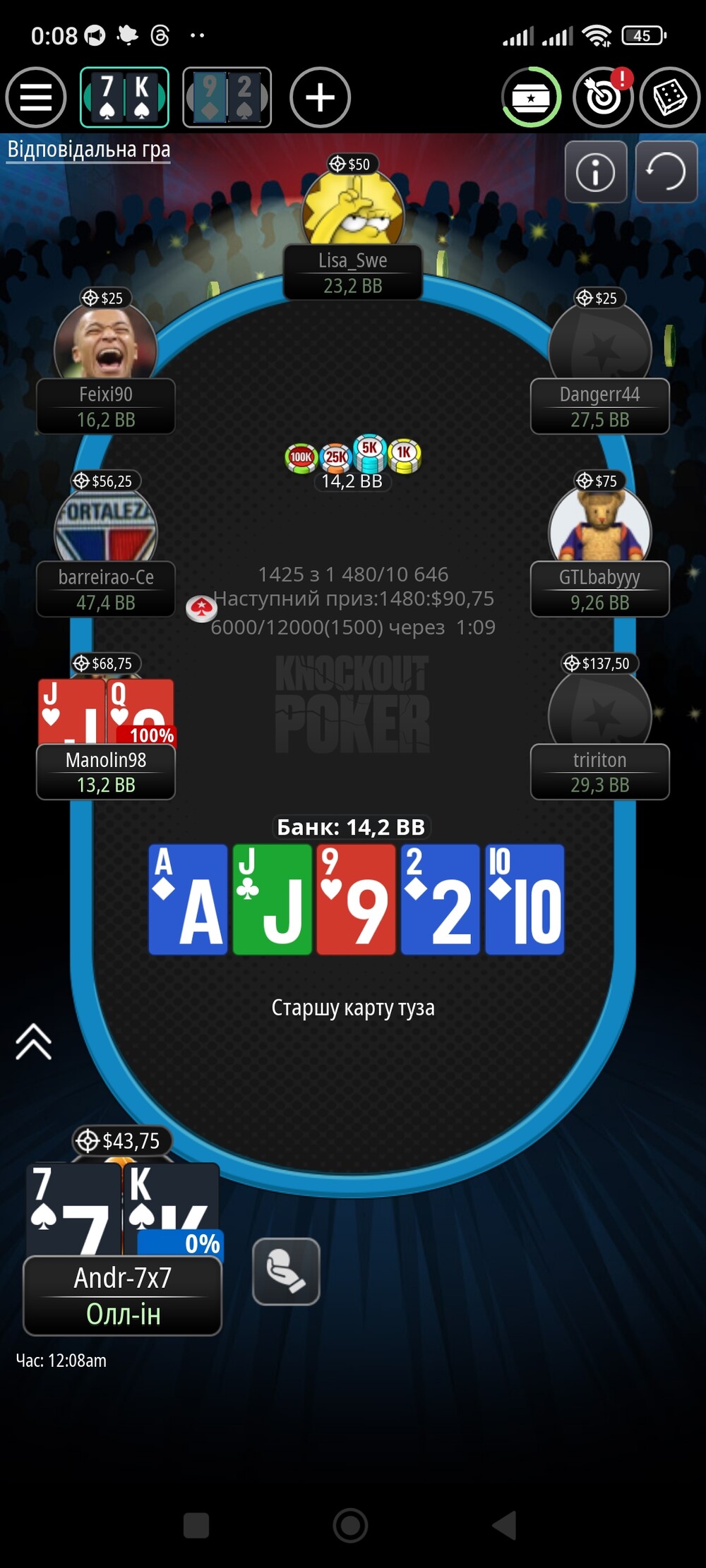Open GTLbabyyy player seat
The image size is (706, 1568).
(x=600, y=550)
